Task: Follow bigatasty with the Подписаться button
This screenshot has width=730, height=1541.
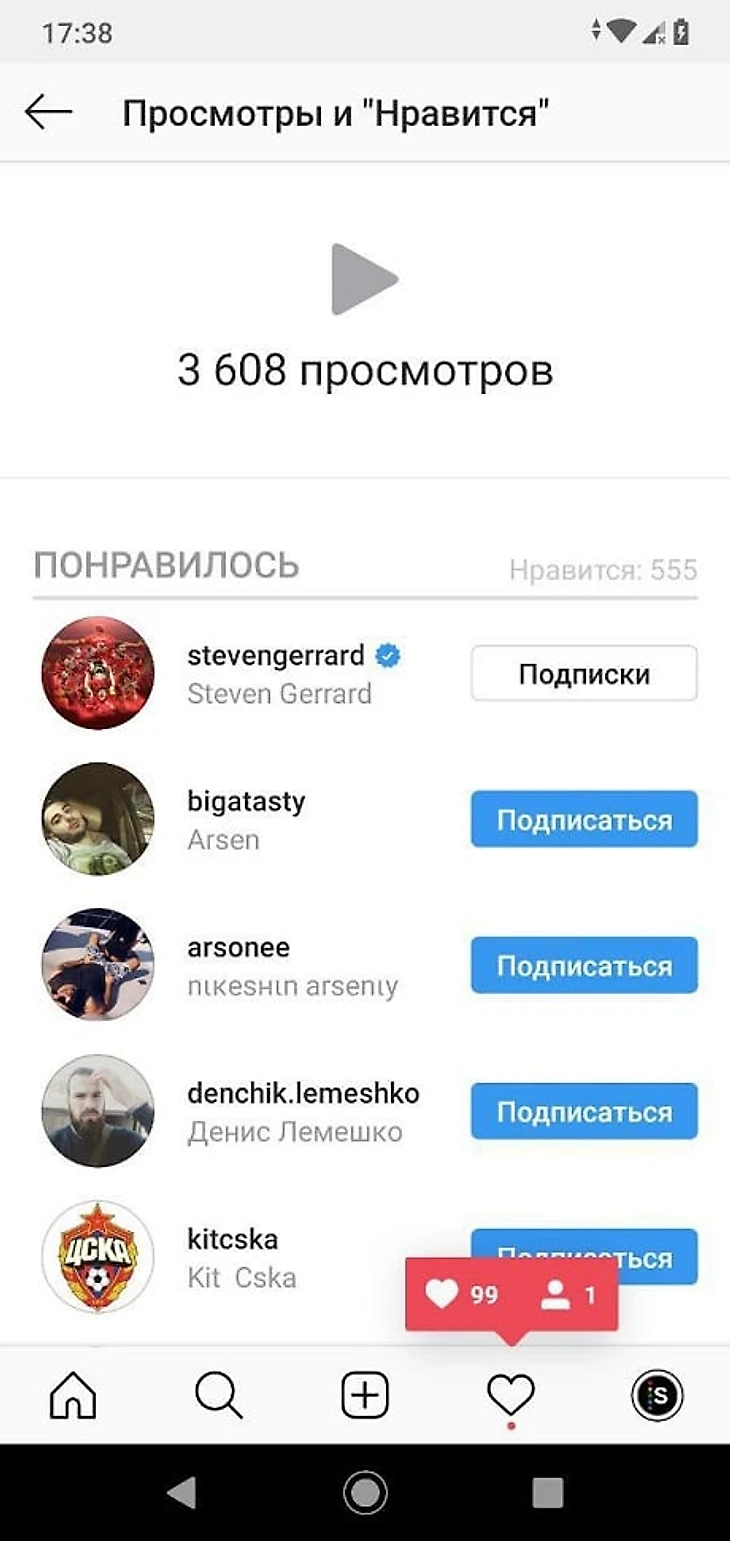Action: pyautogui.click(x=584, y=820)
